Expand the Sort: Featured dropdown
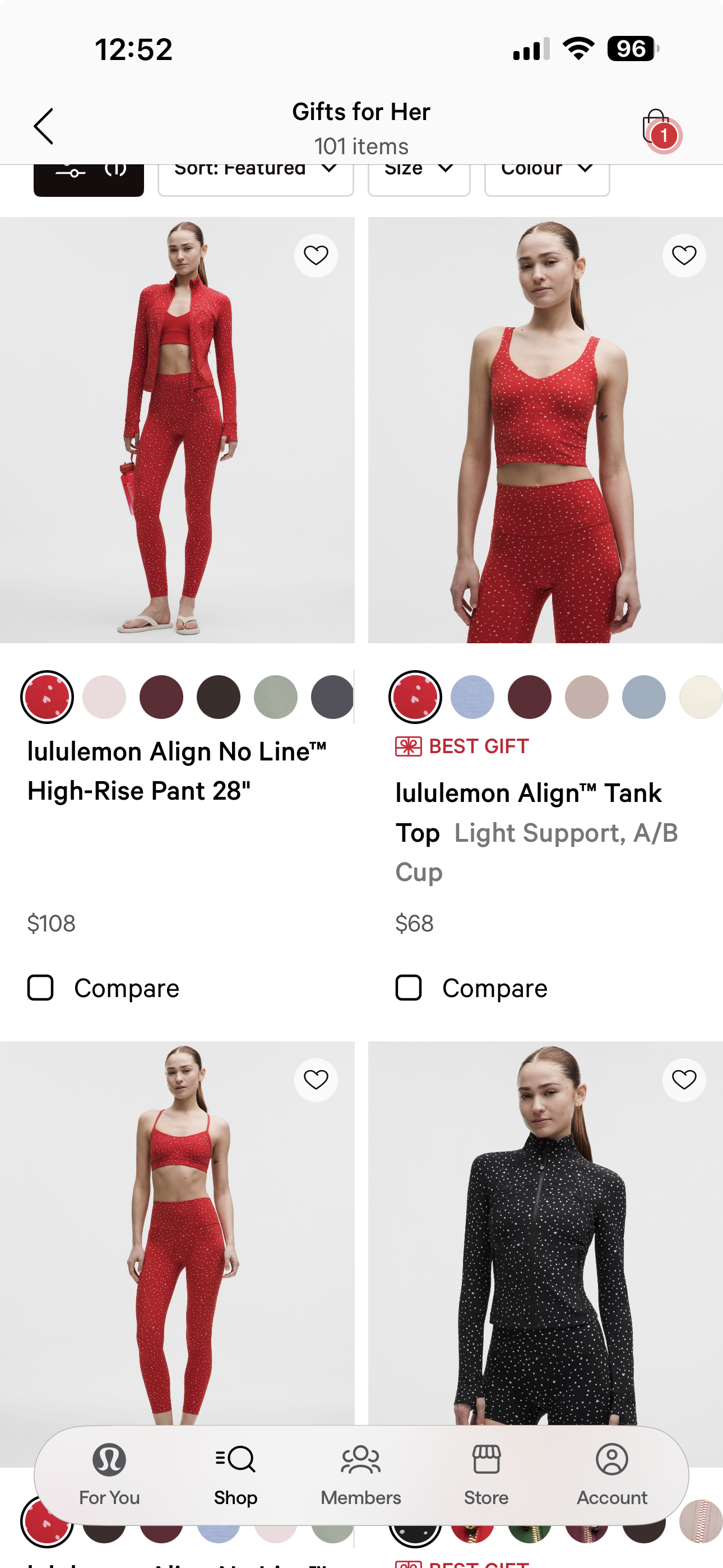The width and height of the screenshot is (723, 1568). [256, 177]
